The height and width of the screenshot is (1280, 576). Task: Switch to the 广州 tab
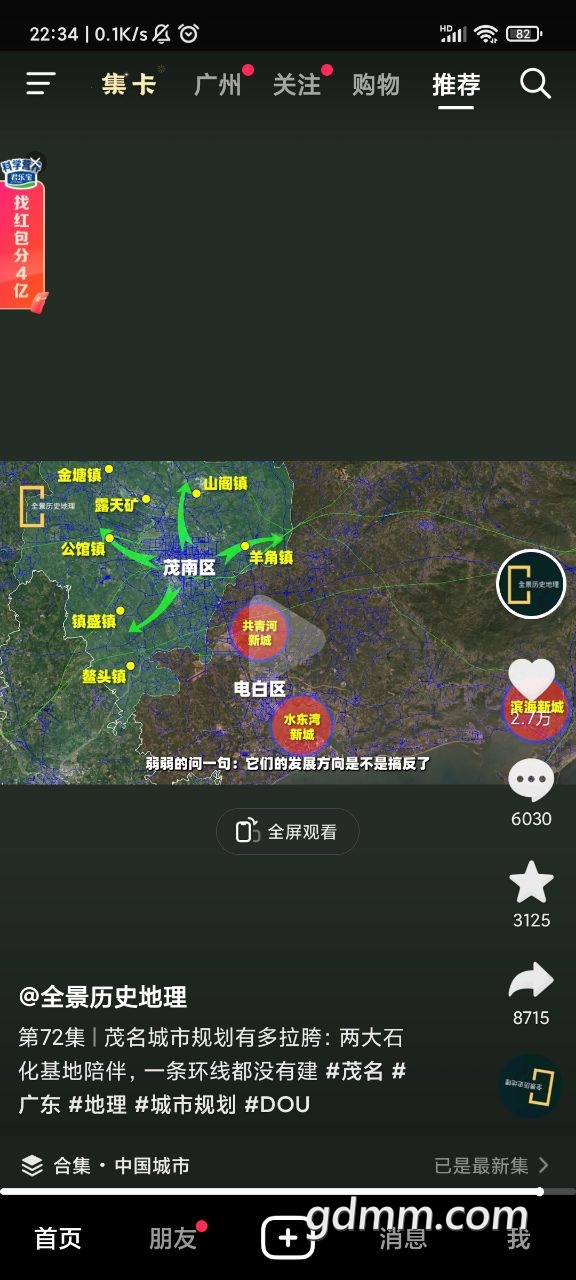[217, 85]
